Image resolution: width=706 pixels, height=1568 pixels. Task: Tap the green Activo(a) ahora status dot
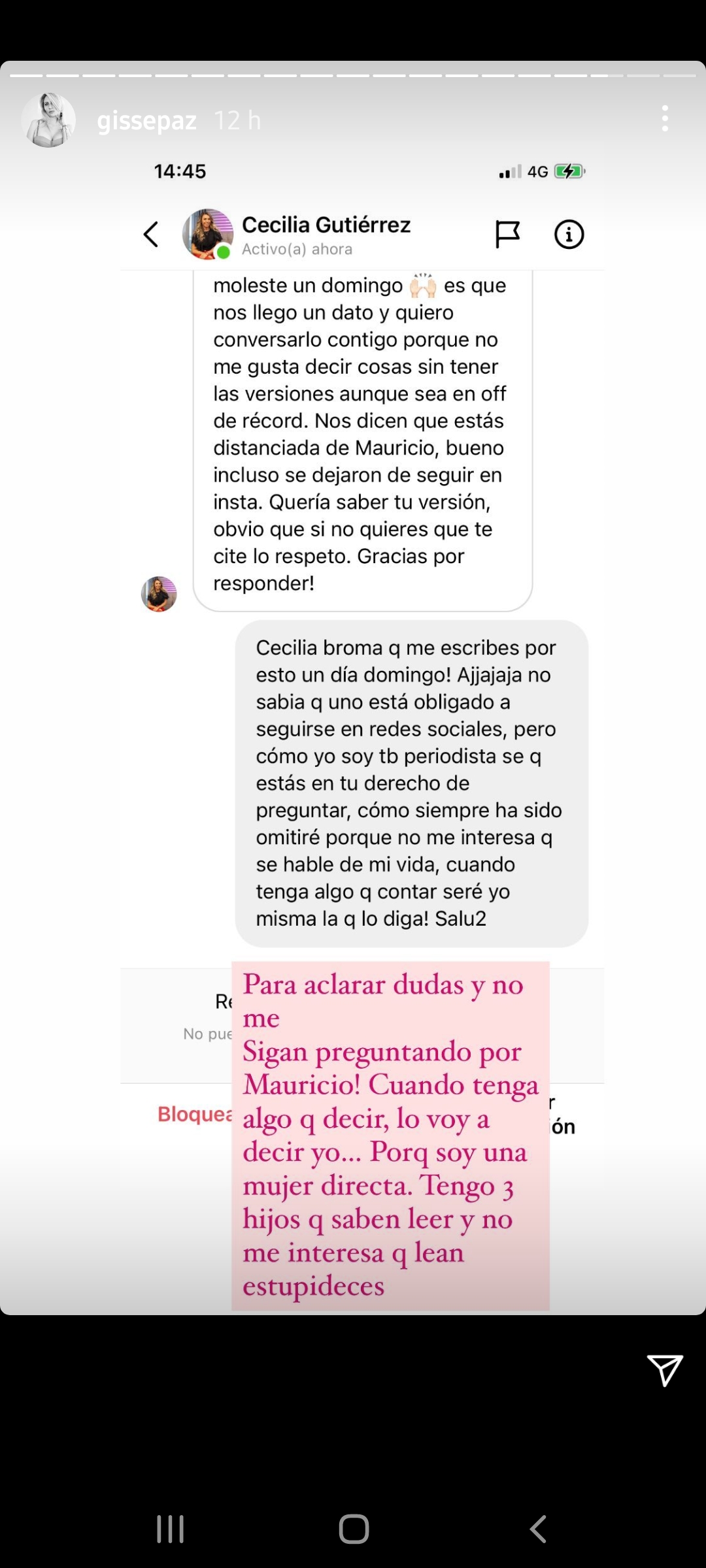click(223, 252)
